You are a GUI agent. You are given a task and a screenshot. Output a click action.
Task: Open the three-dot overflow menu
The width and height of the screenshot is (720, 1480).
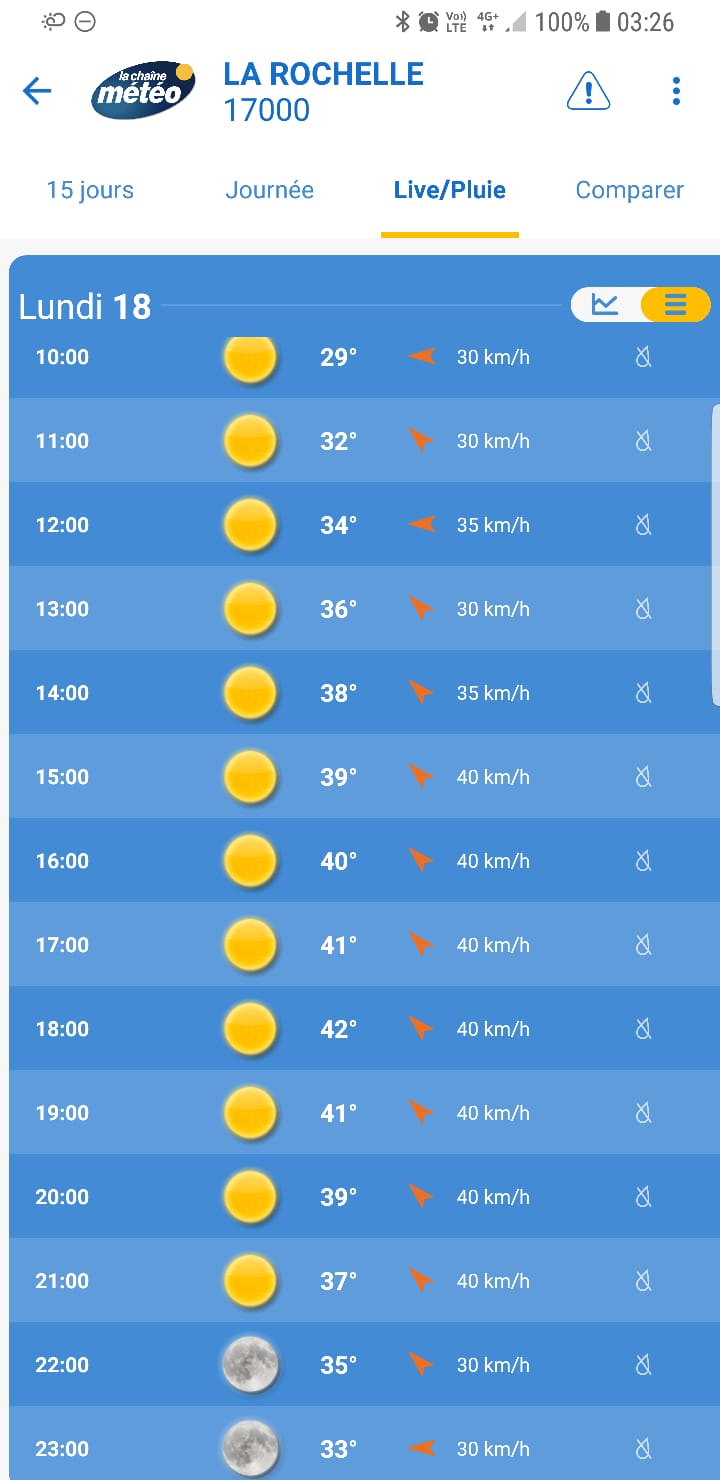tap(677, 91)
